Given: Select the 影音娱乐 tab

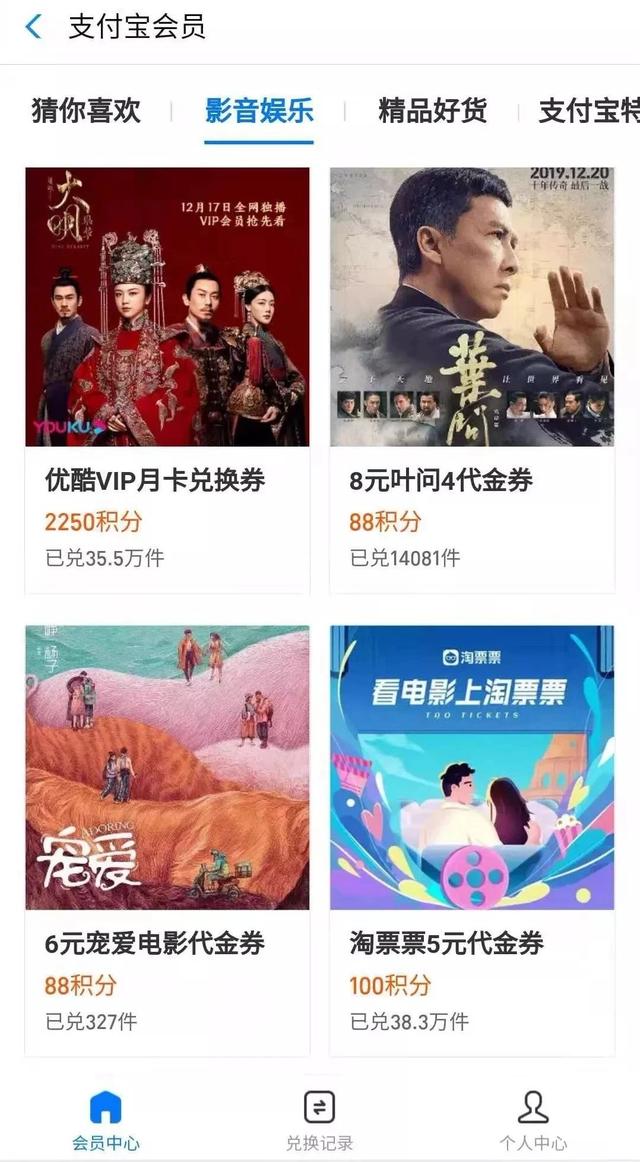Looking at the screenshot, I should (259, 111).
